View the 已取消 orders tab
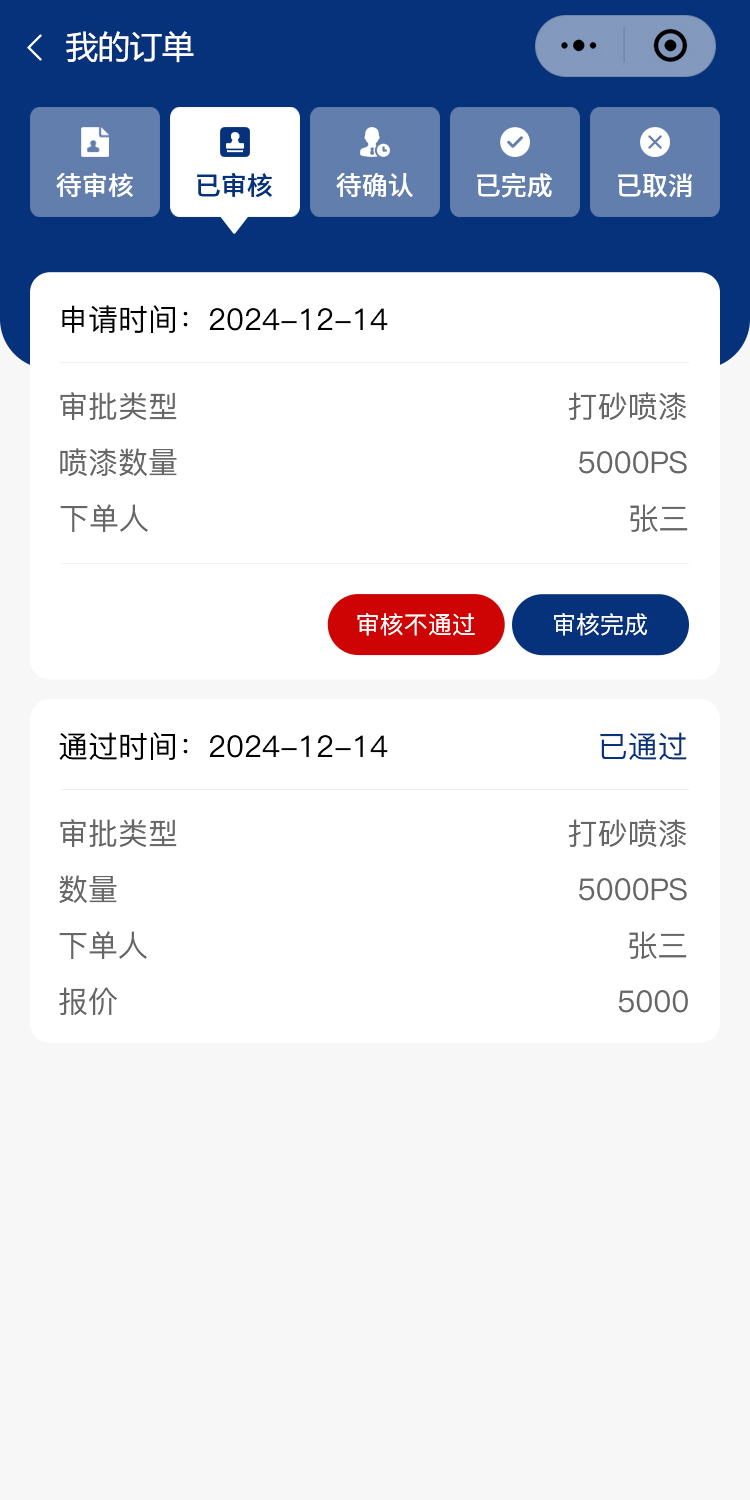The image size is (750, 1500). (655, 162)
